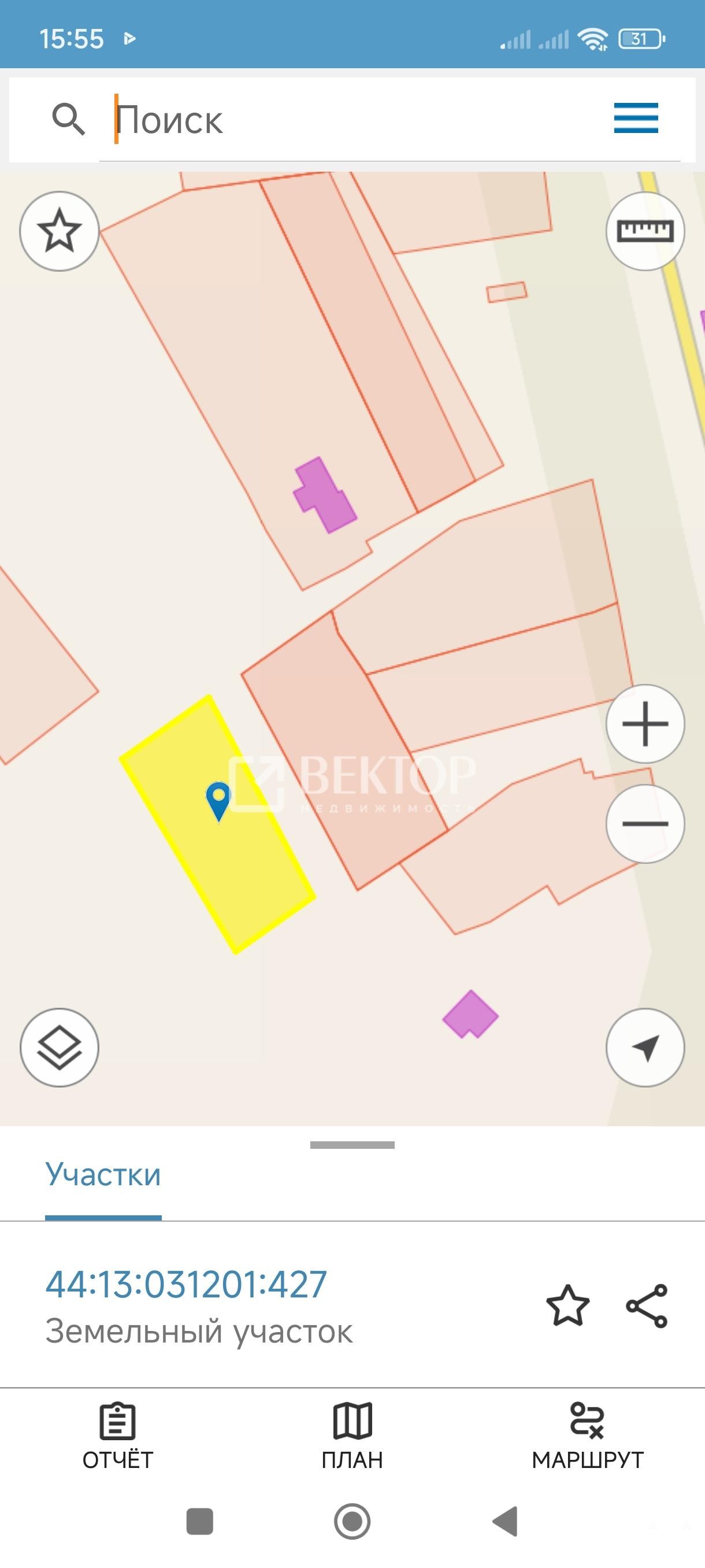This screenshot has width=705, height=1568.
Task: Activate the ruler measurement tool
Action: pos(645,231)
